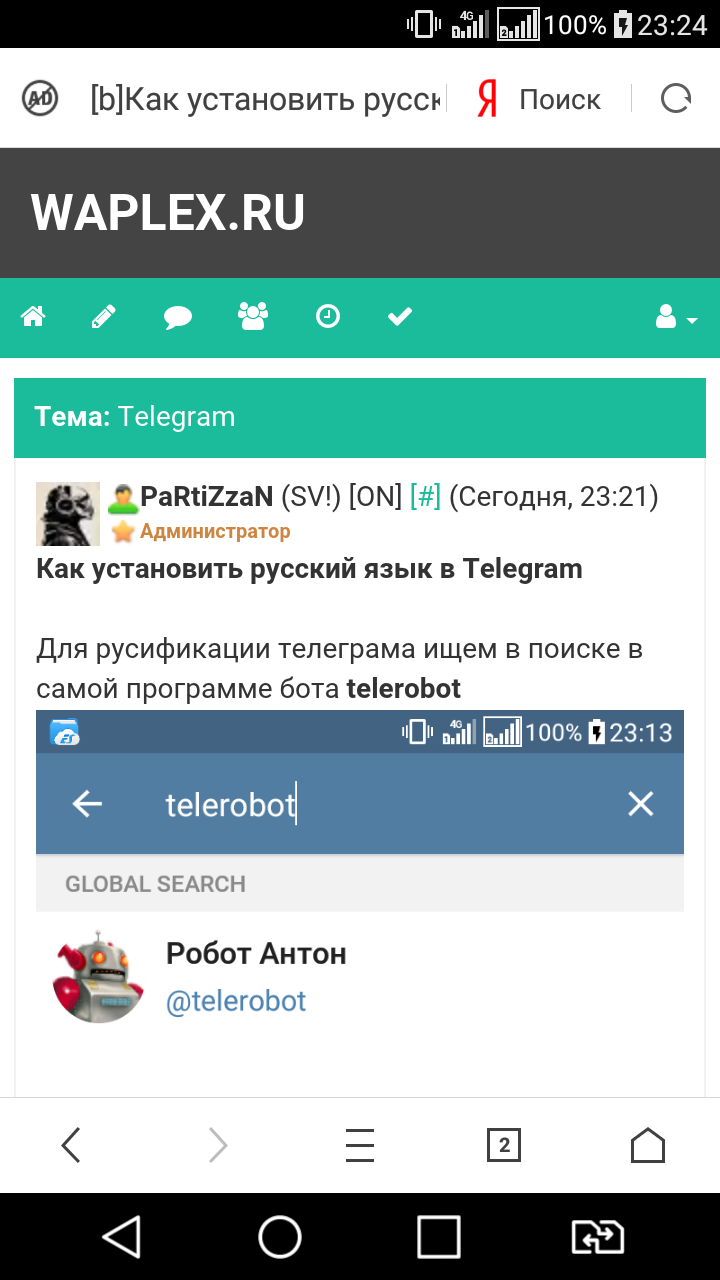
Task: Go to the site home icon
Action: point(34,317)
